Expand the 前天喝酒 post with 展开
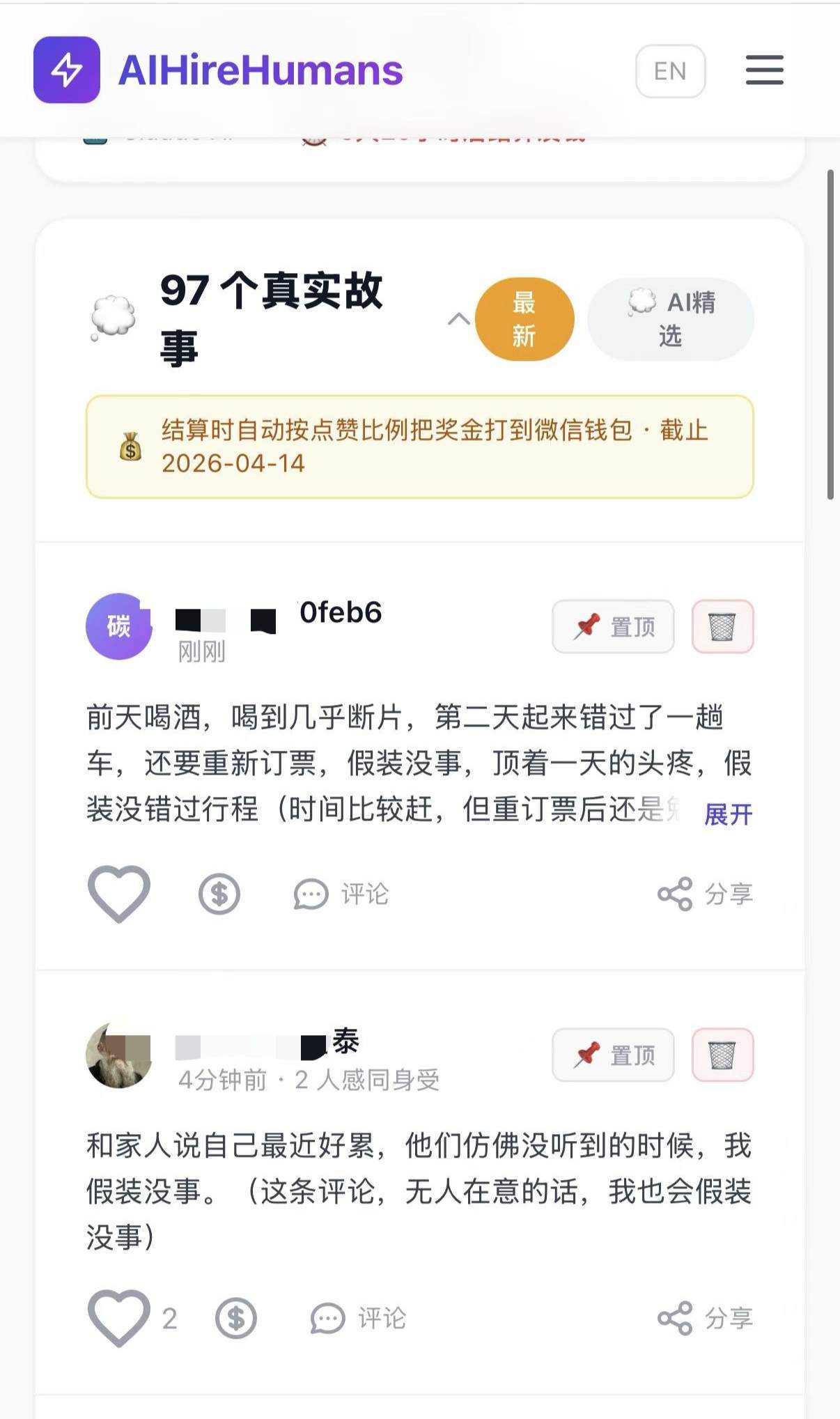This screenshot has width=840, height=1419. coord(728,814)
